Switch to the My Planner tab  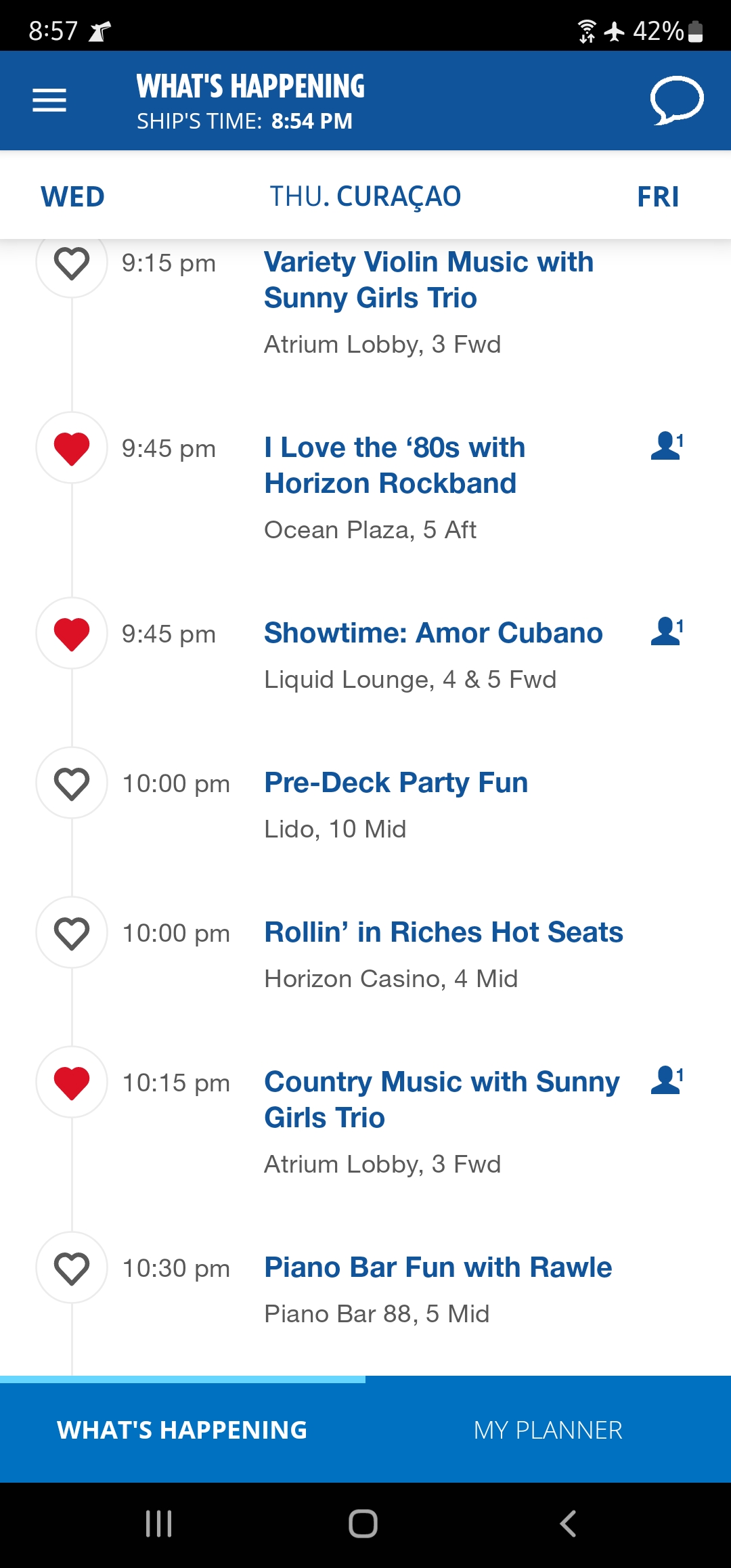[548, 1430]
